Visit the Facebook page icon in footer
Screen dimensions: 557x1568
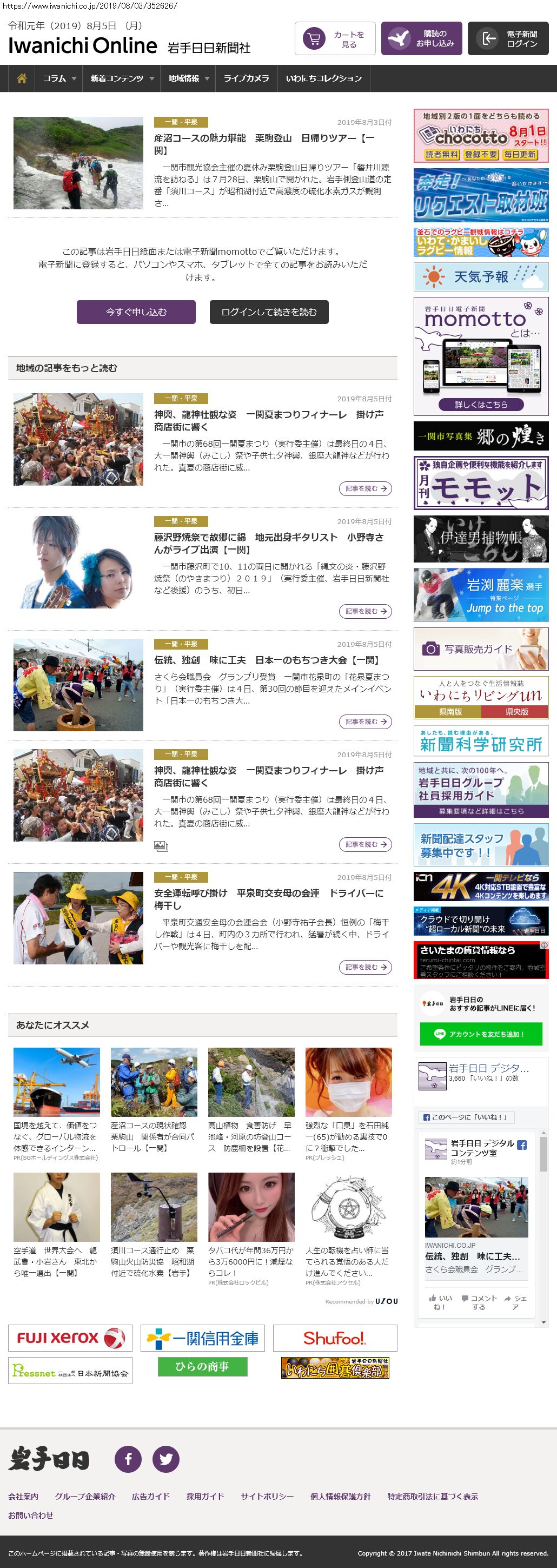[x=129, y=1459]
